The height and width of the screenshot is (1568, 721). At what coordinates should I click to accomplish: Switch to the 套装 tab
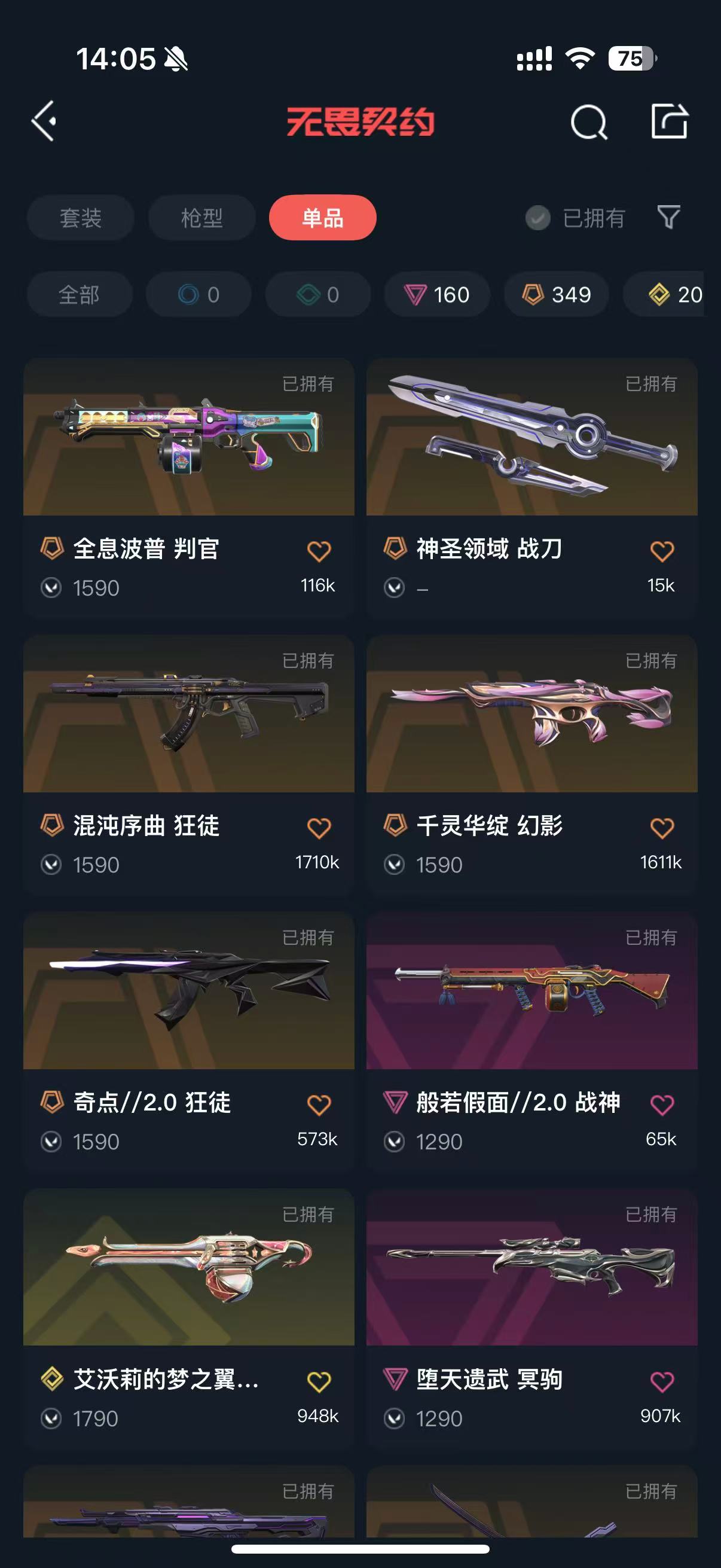click(x=80, y=218)
